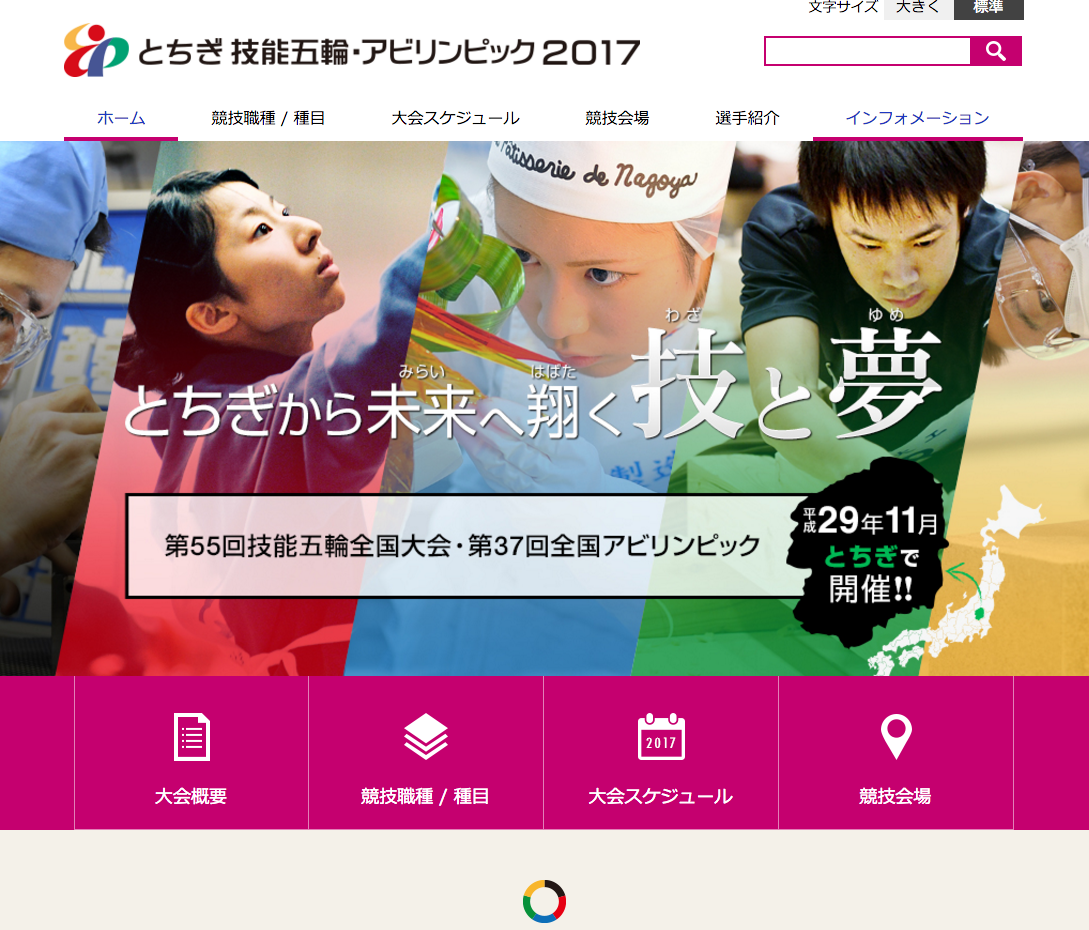Tap the とちぎ技能五輪・アビリンピック2017 site logo
Image resolution: width=1089 pixels, height=930 pixels.
click(351, 51)
